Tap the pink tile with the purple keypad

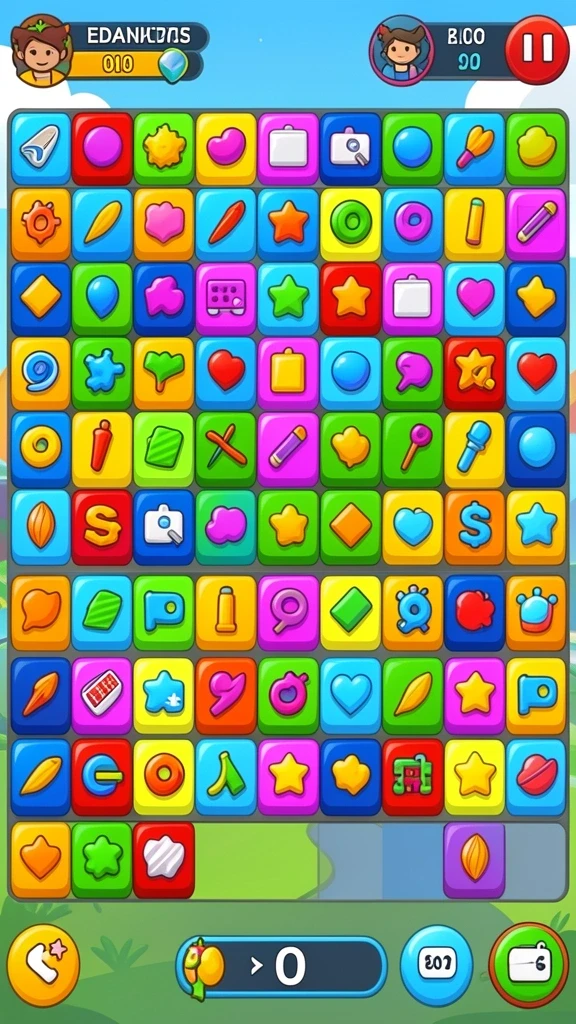click(226, 298)
